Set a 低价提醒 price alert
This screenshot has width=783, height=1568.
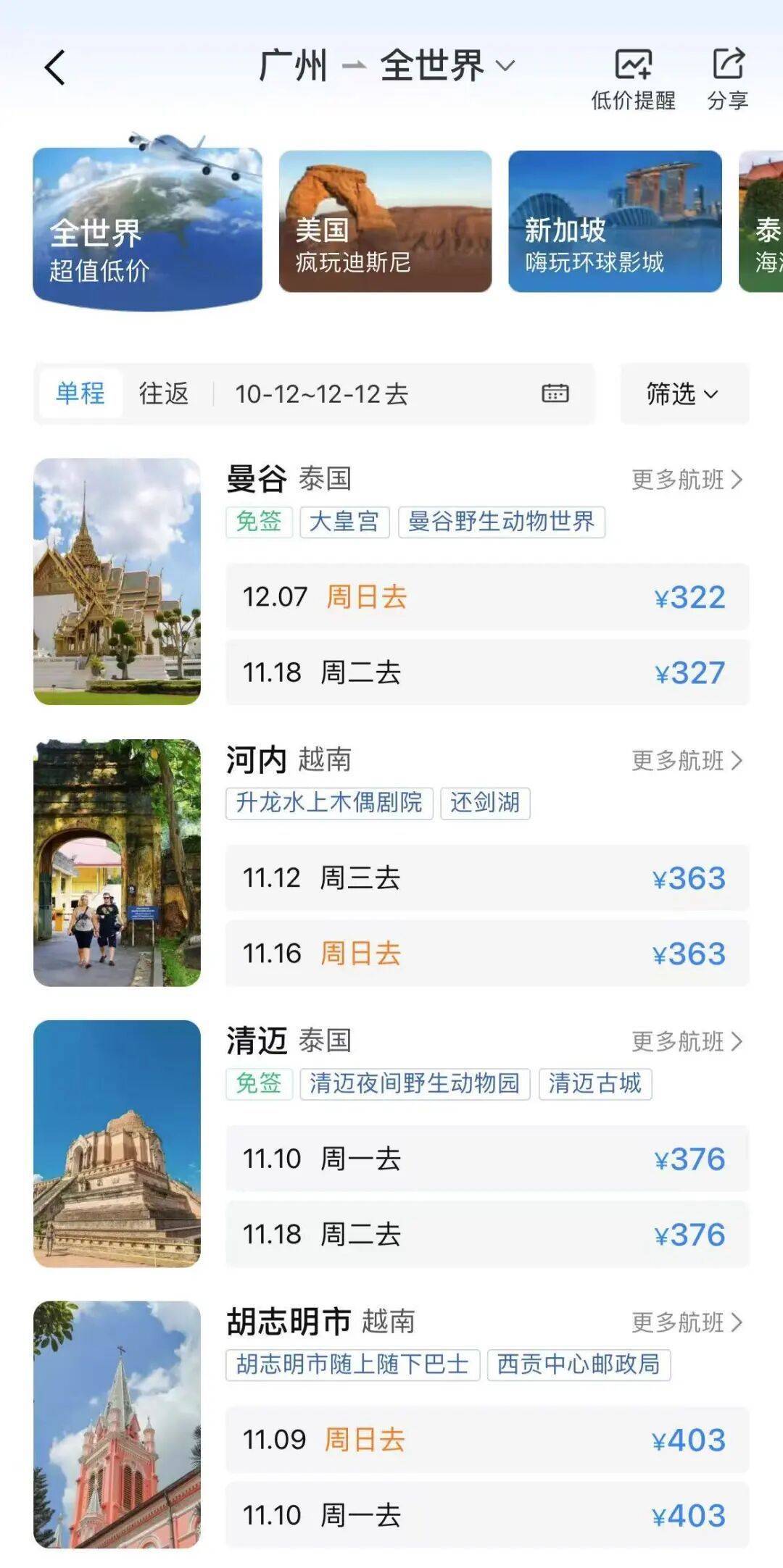(x=633, y=78)
